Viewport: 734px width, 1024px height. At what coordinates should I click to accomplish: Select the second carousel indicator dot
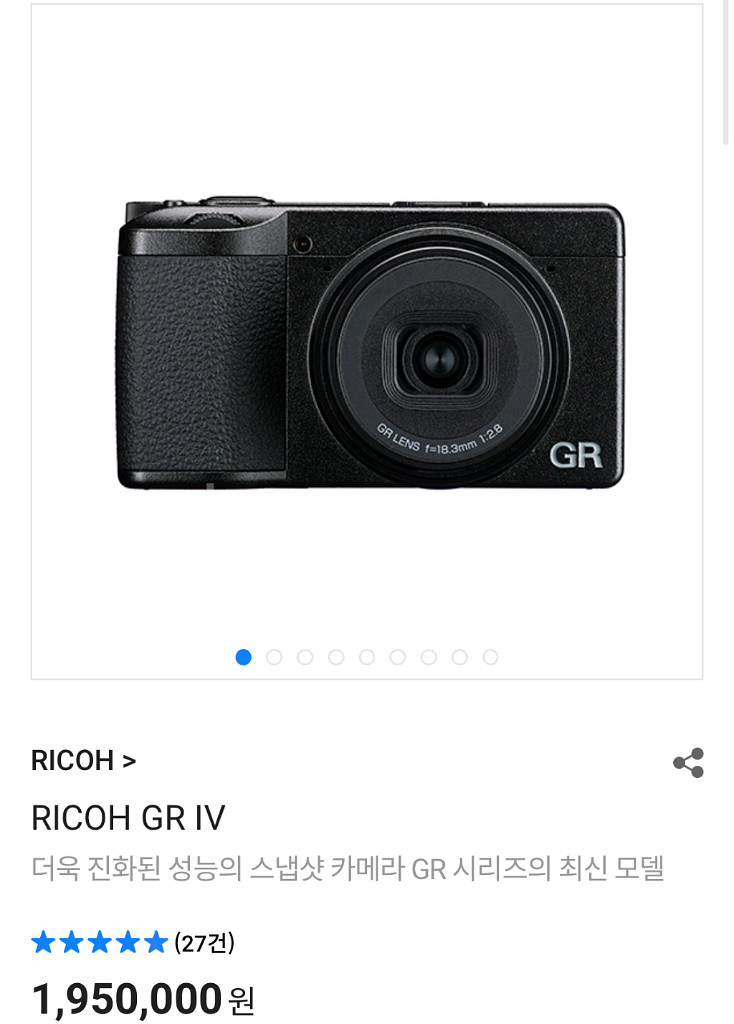[272, 659]
